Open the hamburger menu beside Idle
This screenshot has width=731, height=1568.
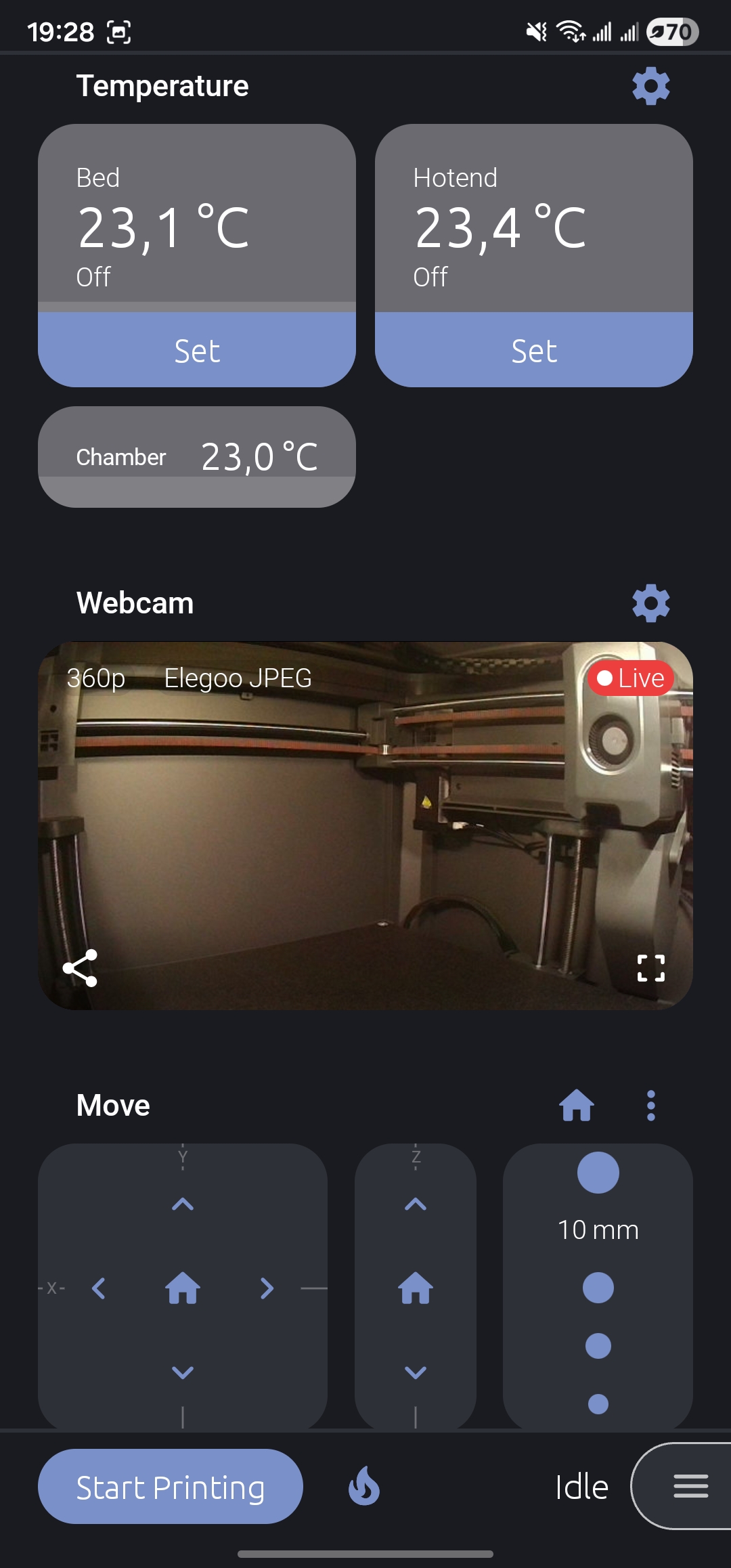[690, 1487]
